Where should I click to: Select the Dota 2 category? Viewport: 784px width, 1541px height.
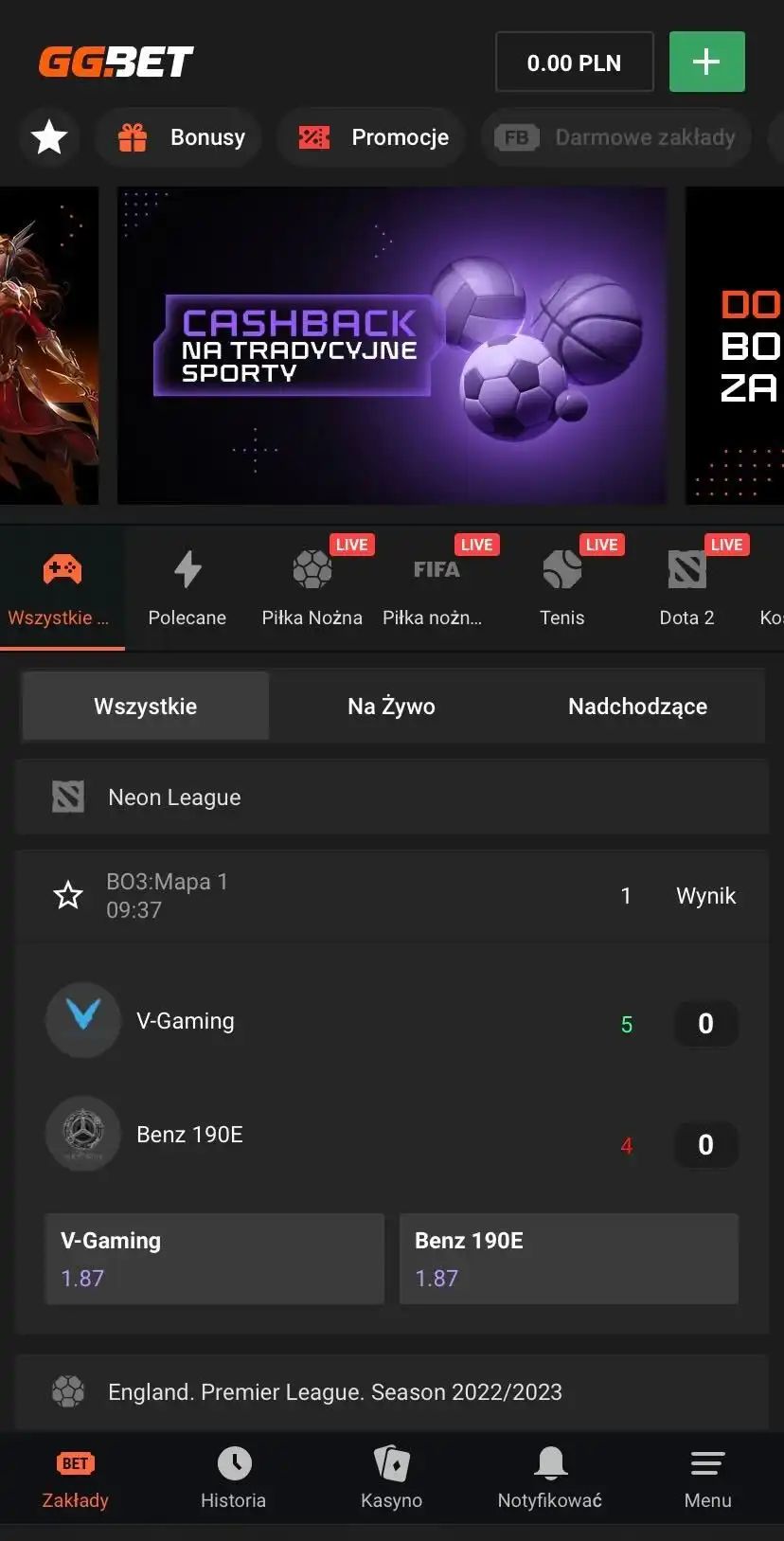pyautogui.click(x=686, y=589)
